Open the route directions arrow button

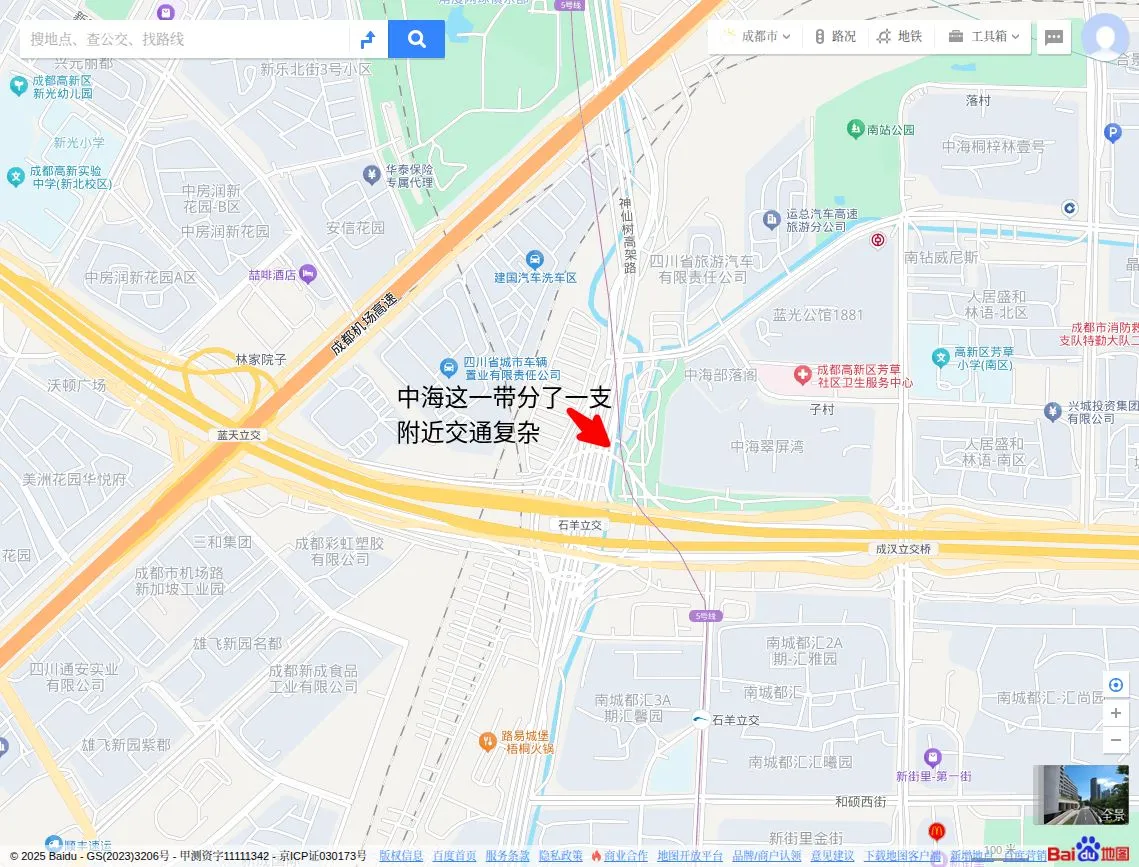pyautogui.click(x=368, y=39)
